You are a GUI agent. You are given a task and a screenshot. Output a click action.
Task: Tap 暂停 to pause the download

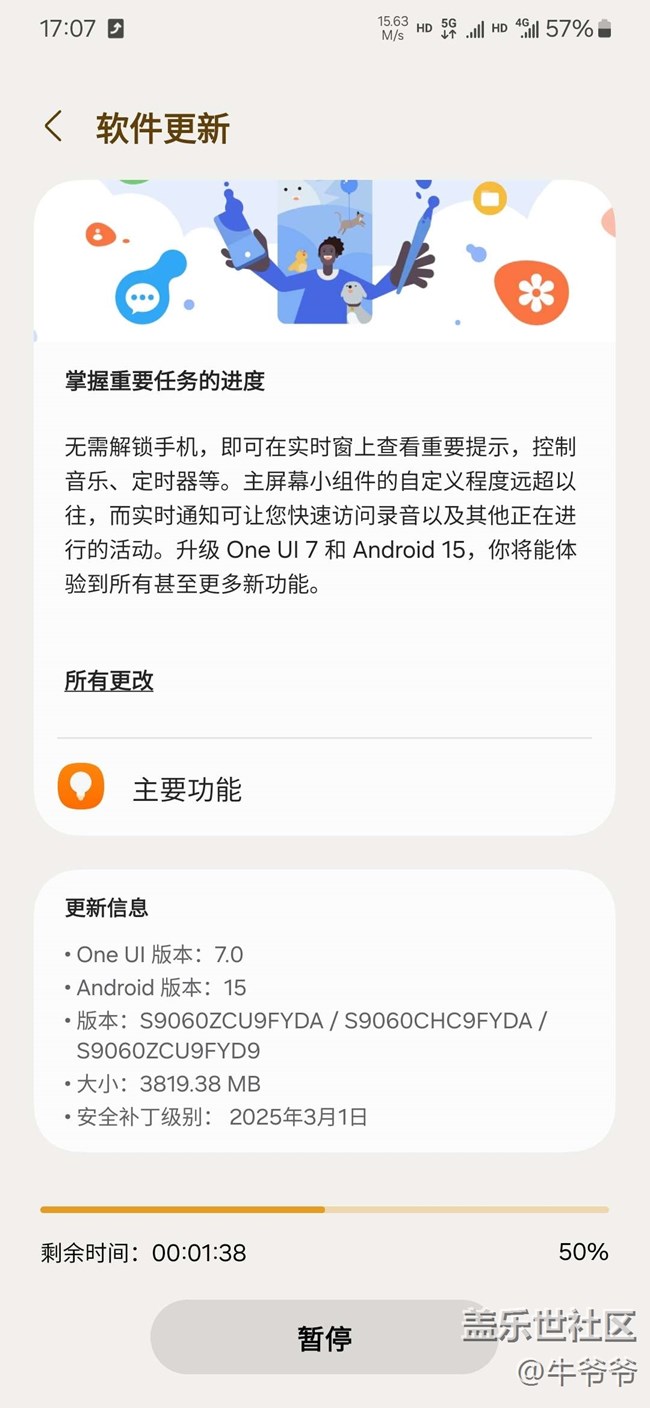pos(324,1338)
